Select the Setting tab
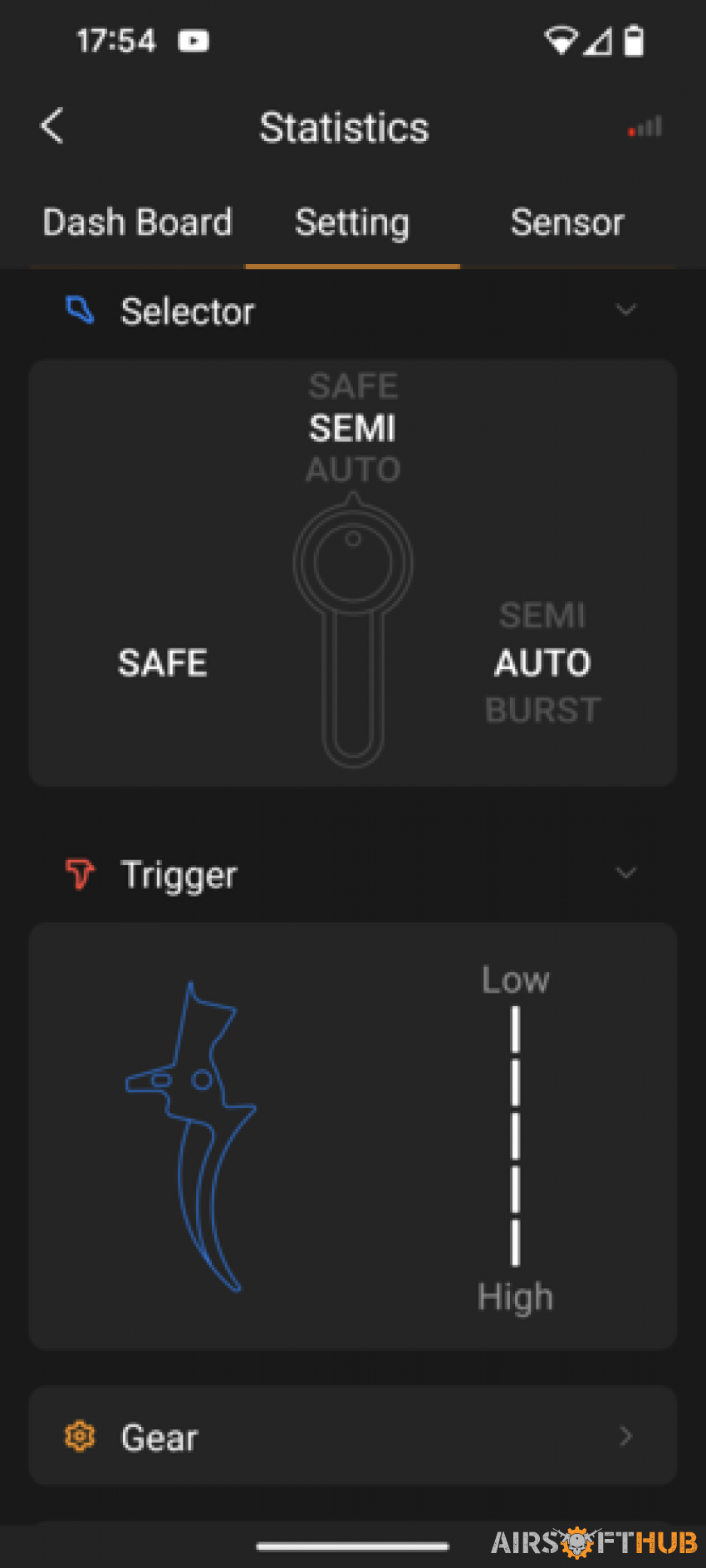This screenshot has height=1568, width=706. pyautogui.click(x=352, y=222)
